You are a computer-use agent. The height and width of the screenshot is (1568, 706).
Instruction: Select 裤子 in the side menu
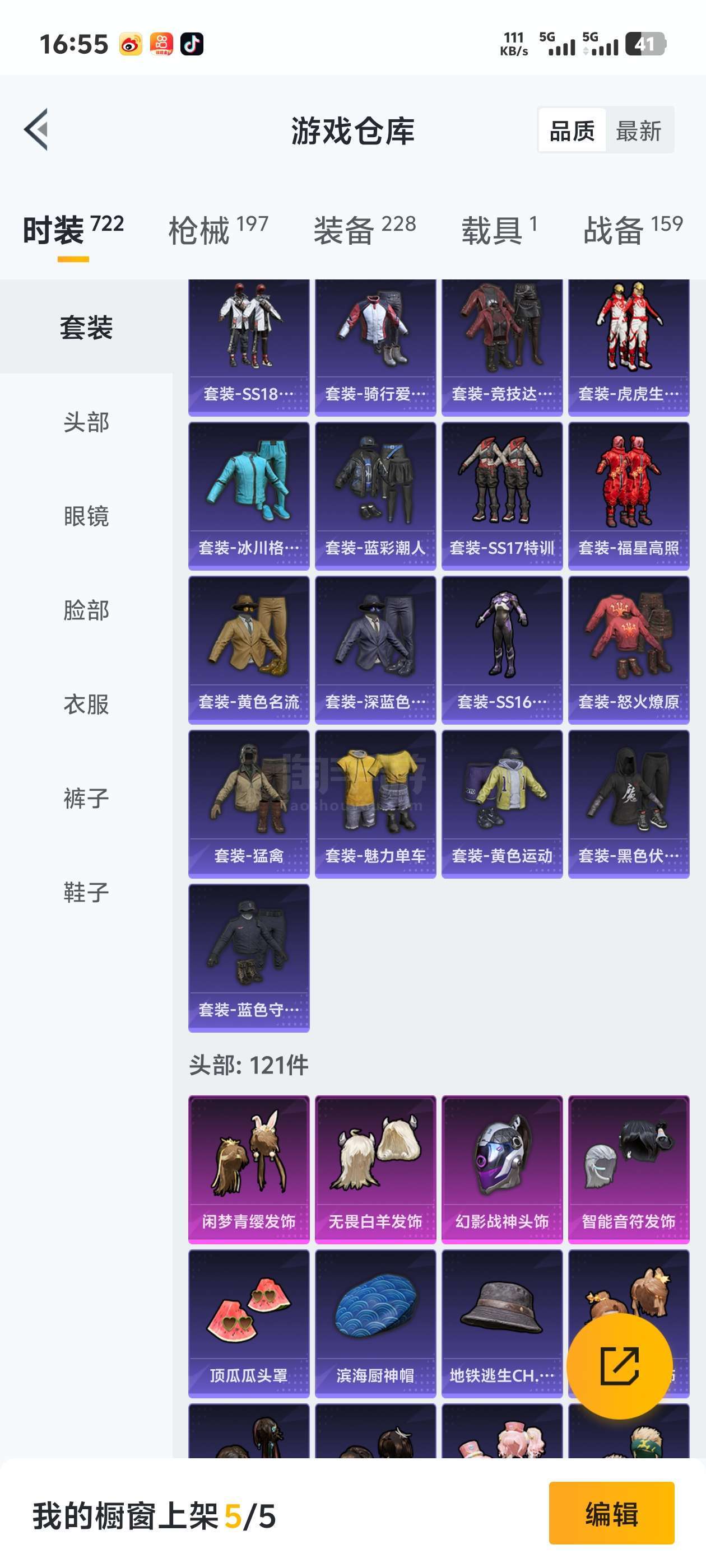point(86,798)
